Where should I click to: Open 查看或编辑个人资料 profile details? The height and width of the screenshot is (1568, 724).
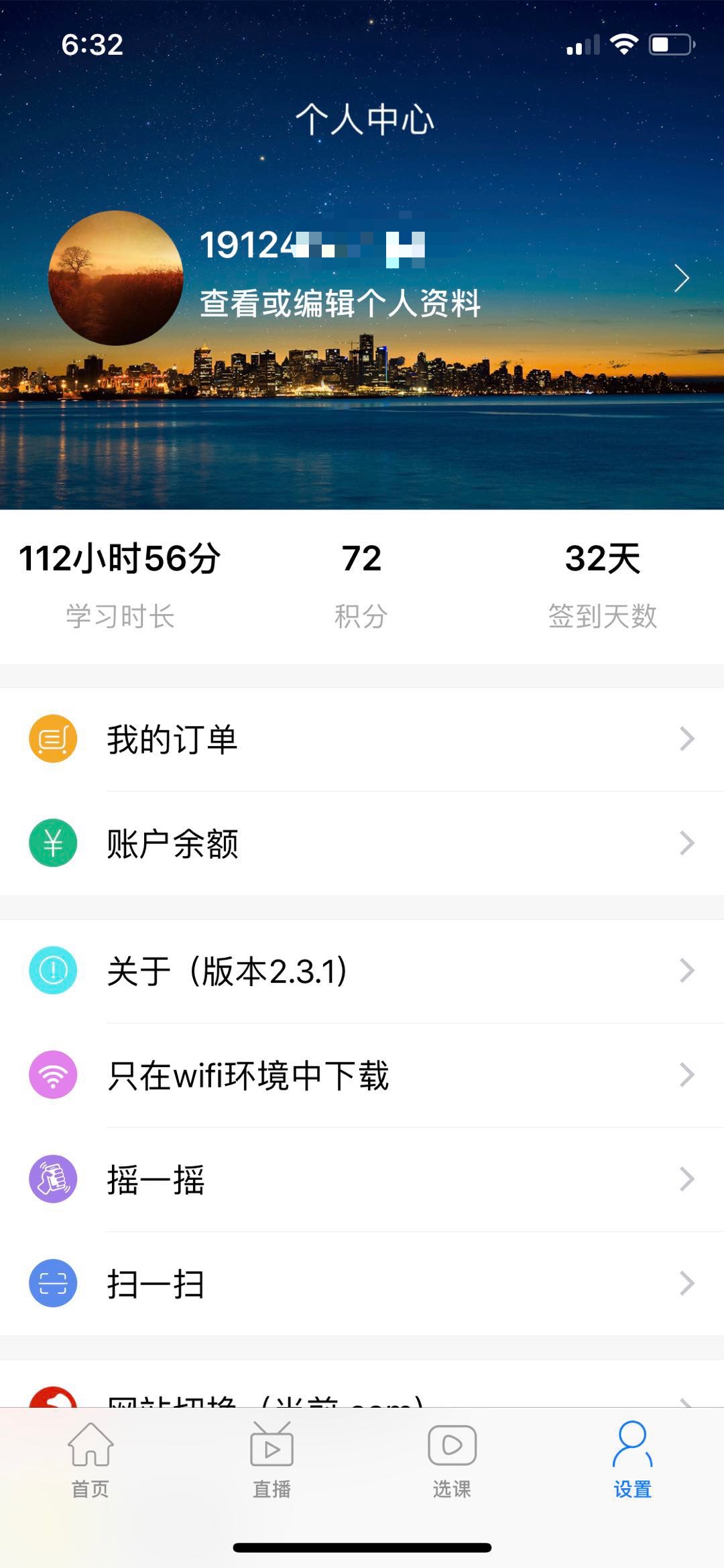340,303
